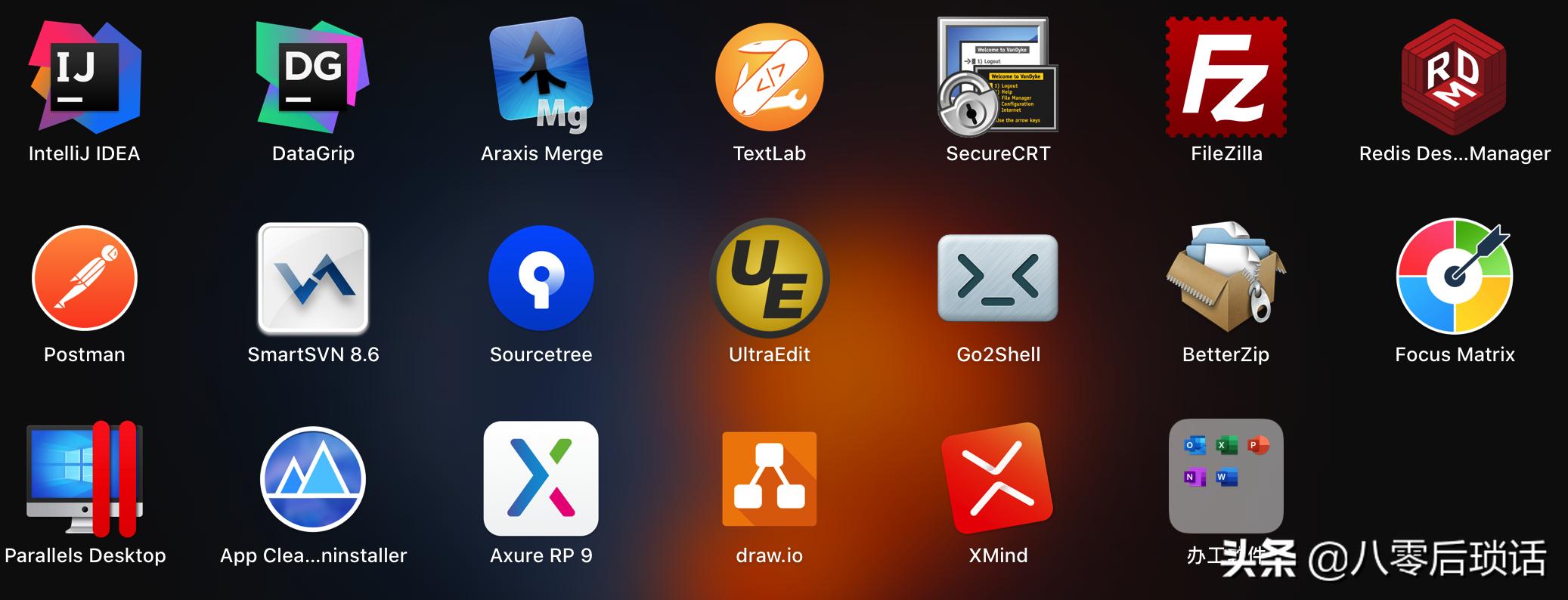
Task: Launch Go2Shell
Action: click(x=998, y=278)
